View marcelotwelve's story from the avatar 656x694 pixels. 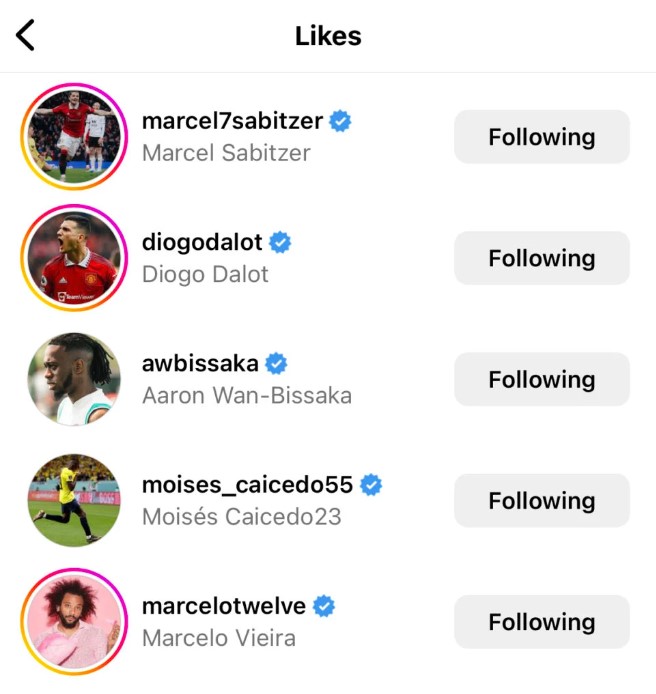coord(74,622)
